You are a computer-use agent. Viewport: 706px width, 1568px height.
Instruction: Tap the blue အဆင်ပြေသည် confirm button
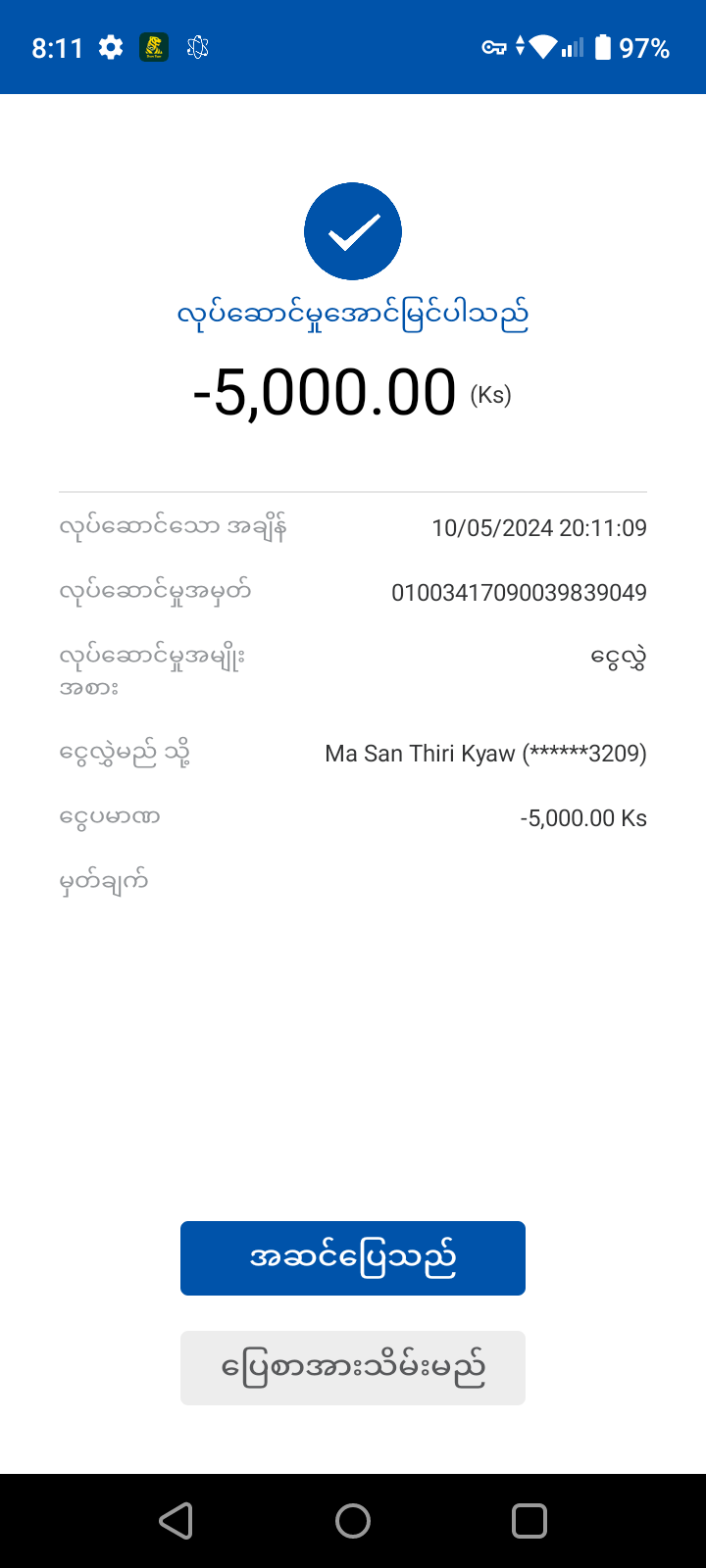(x=353, y=1258)
